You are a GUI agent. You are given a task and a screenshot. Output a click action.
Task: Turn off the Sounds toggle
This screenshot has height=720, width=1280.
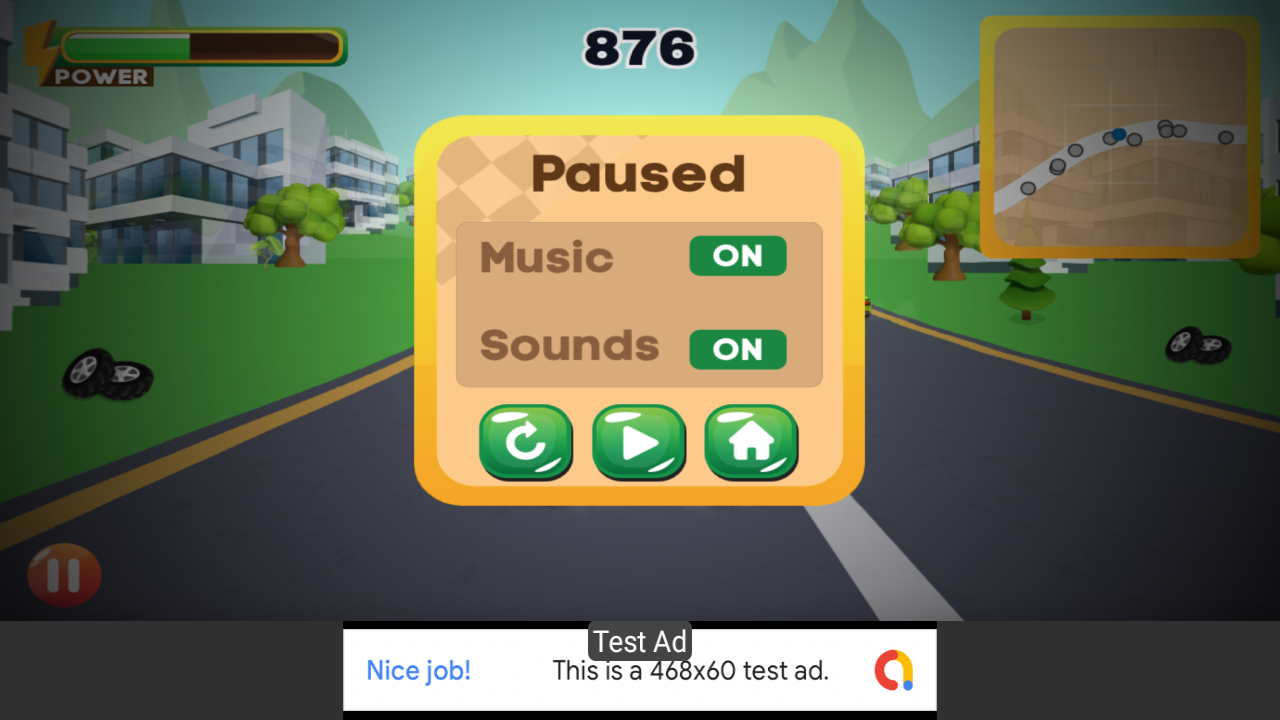(738, 349)
